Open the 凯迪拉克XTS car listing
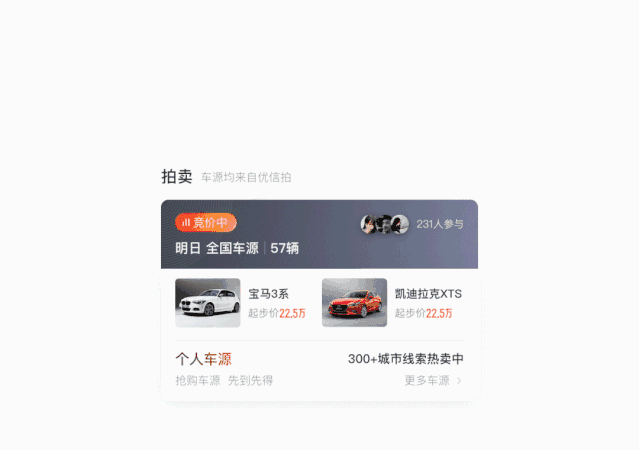This screenshot has height=450, width=639. point(392,302)
